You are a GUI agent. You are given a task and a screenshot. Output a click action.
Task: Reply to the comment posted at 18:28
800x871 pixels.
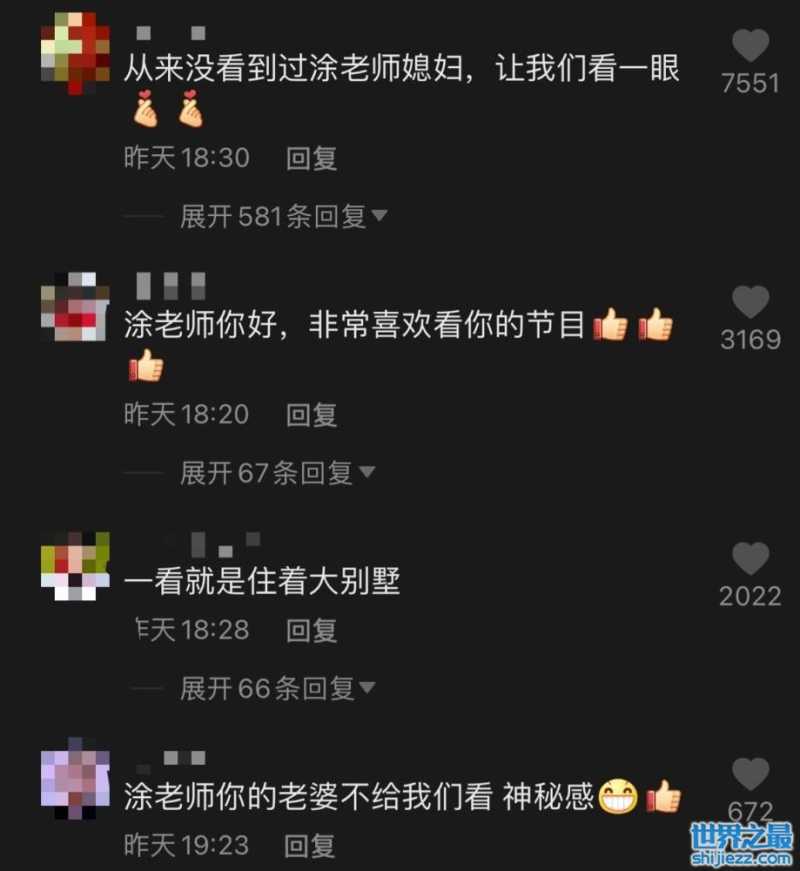coord(312,630)
